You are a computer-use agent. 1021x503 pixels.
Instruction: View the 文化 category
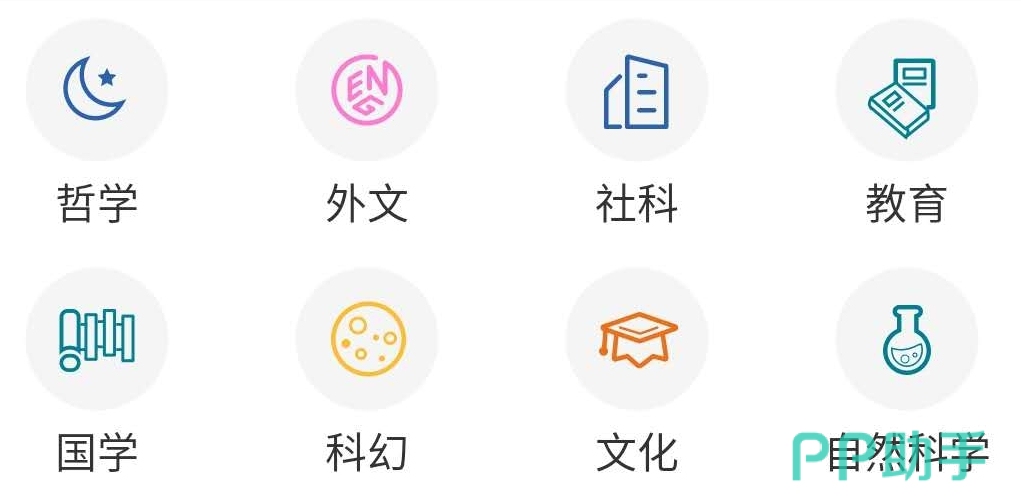point(637,339)
